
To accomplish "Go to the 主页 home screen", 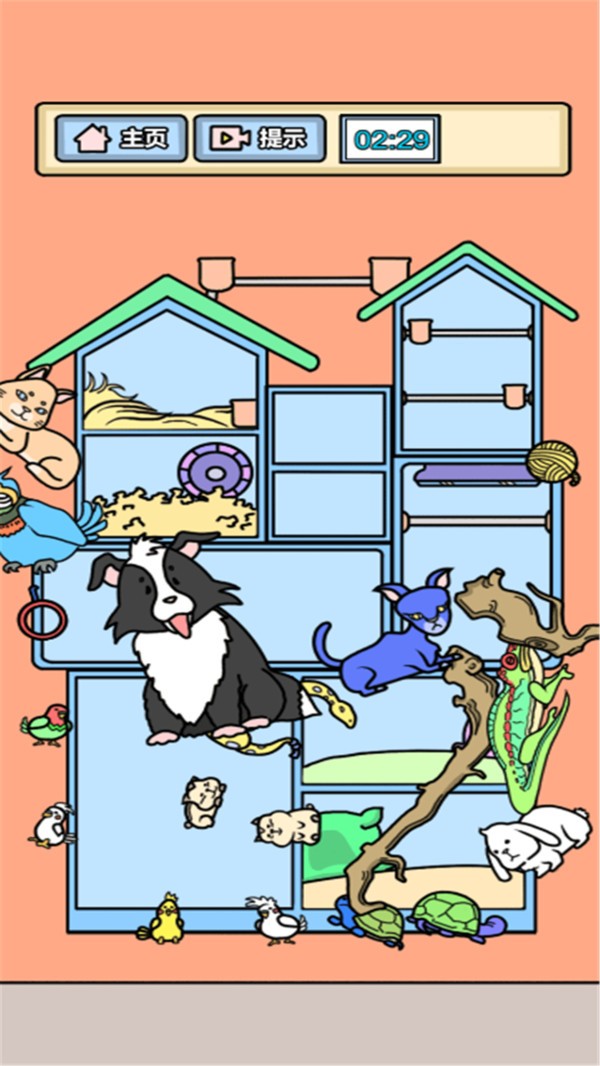I will pos(121,138).
